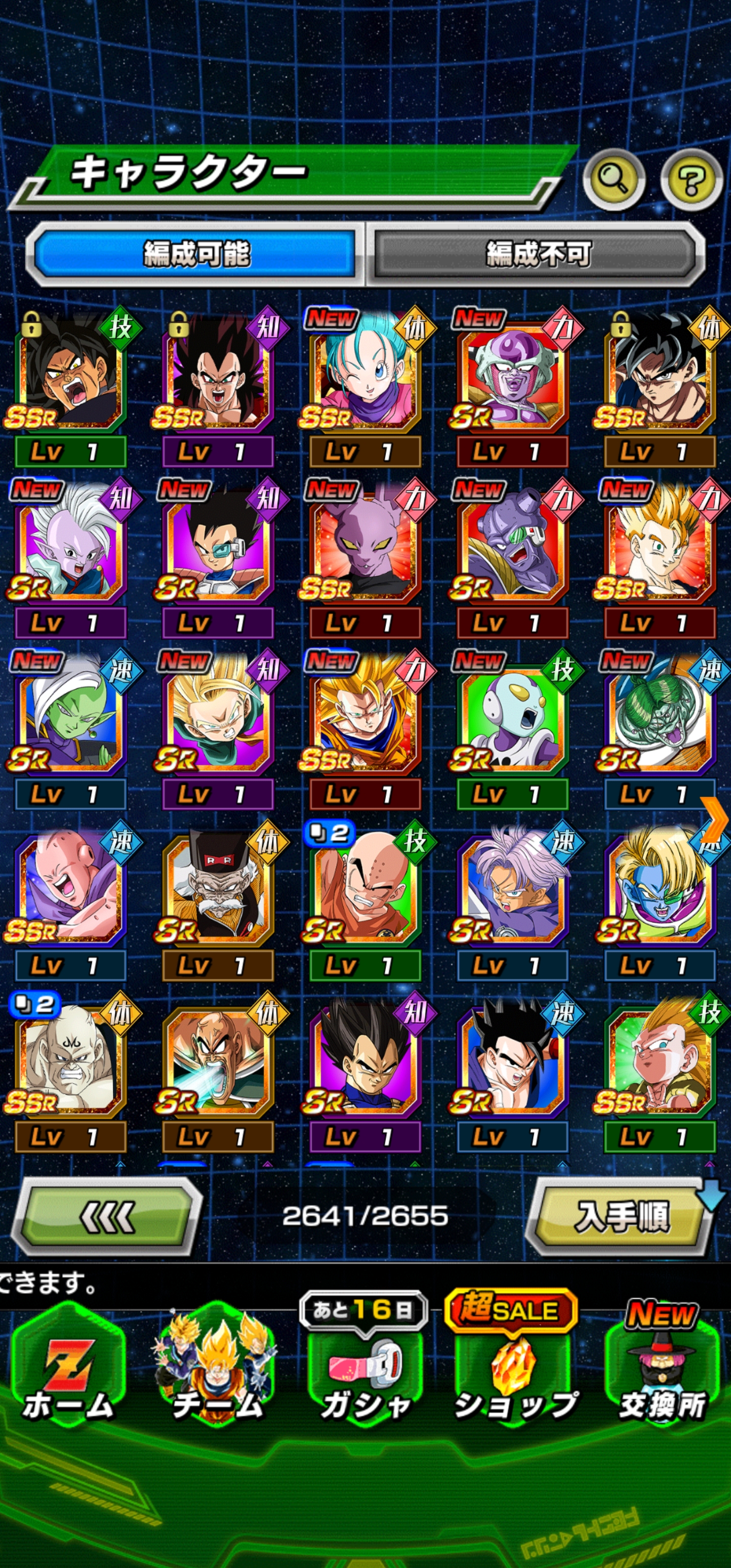Tap the orange right arrow at screen edge

point(715,819)
